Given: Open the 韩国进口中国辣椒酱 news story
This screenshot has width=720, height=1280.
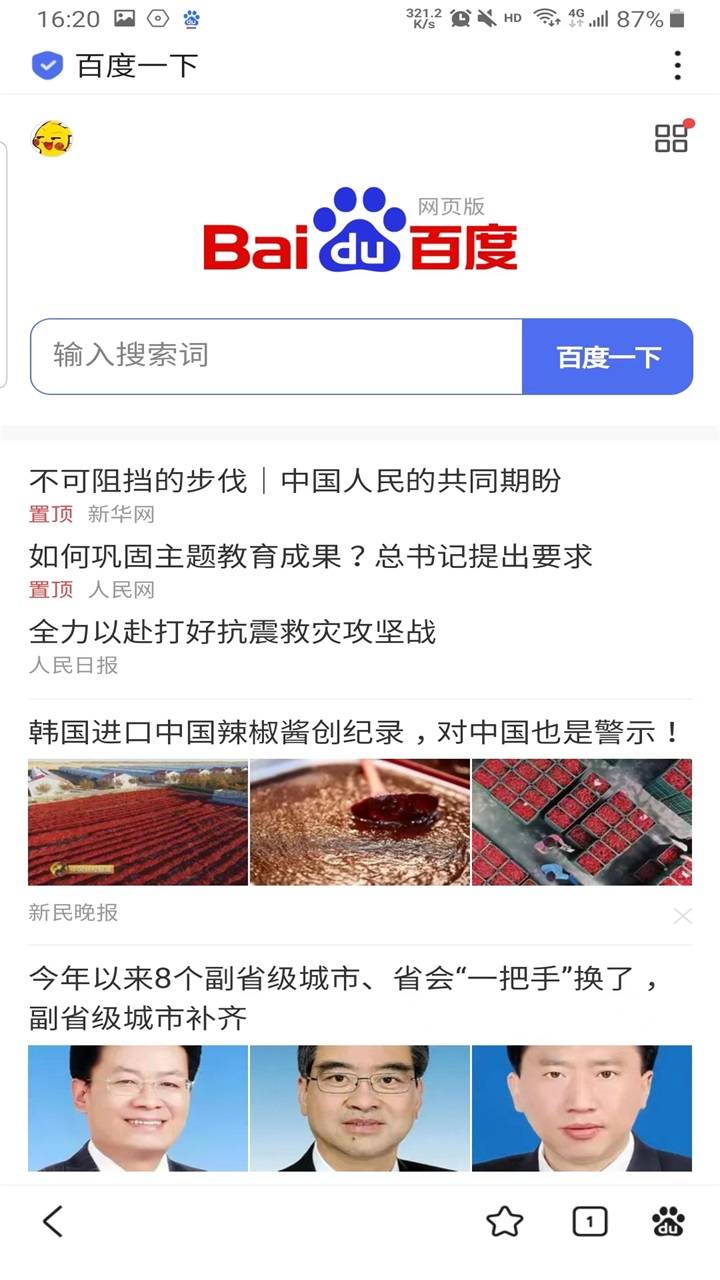Looking at the screenshot, I should point(355,733).
